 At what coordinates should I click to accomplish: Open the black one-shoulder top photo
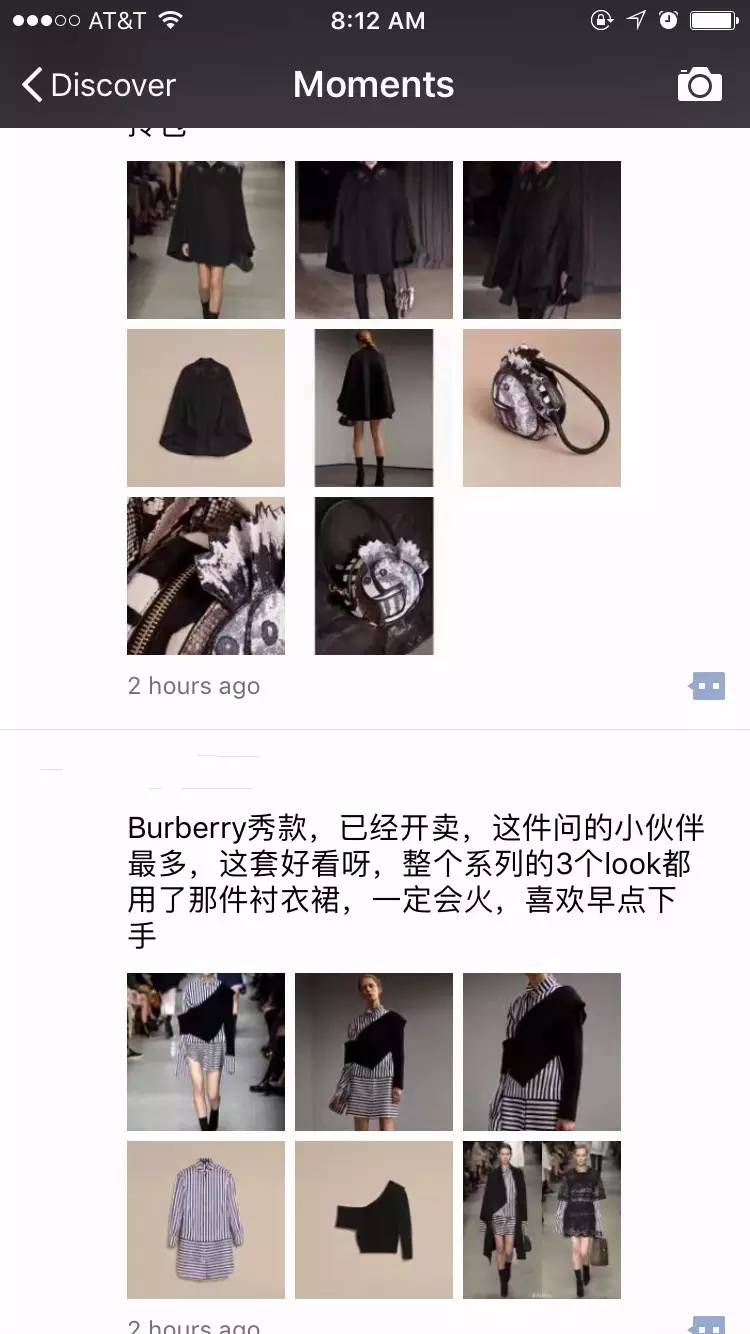373,1220
